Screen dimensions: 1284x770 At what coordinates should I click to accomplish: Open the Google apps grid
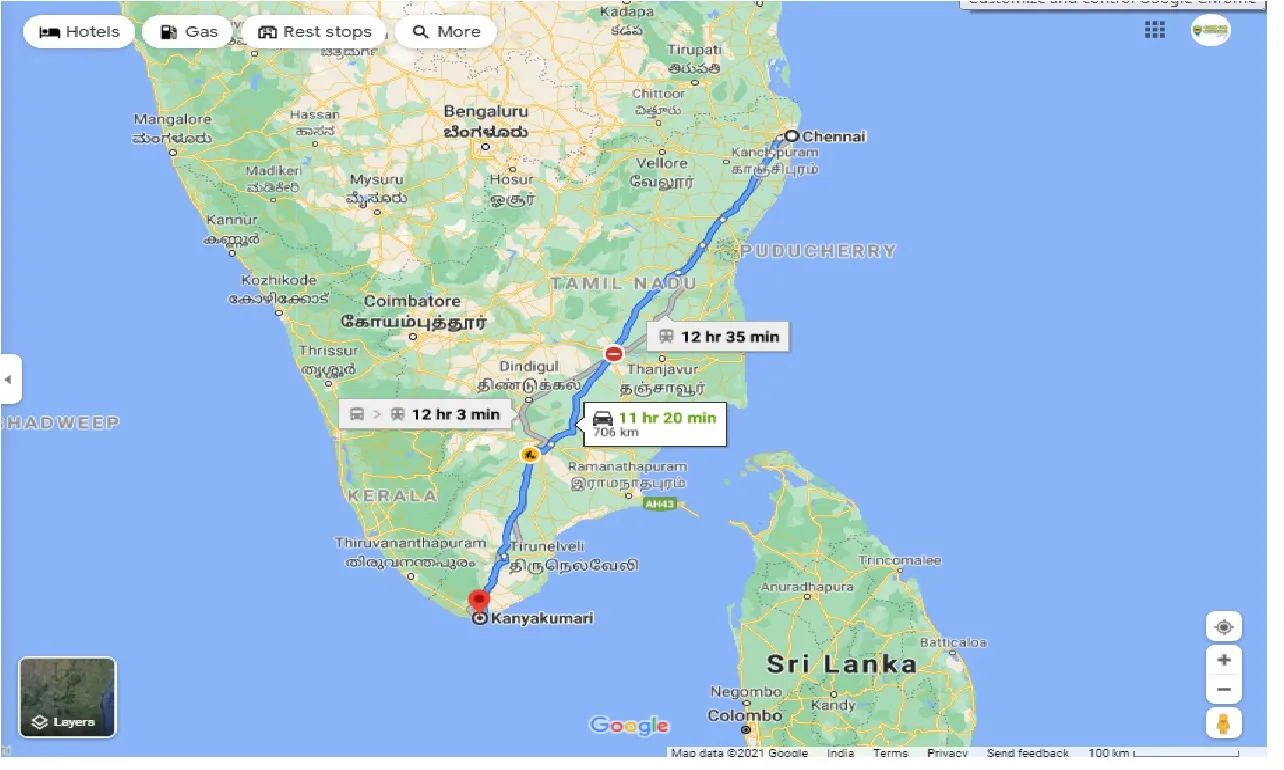point(1155,31)
